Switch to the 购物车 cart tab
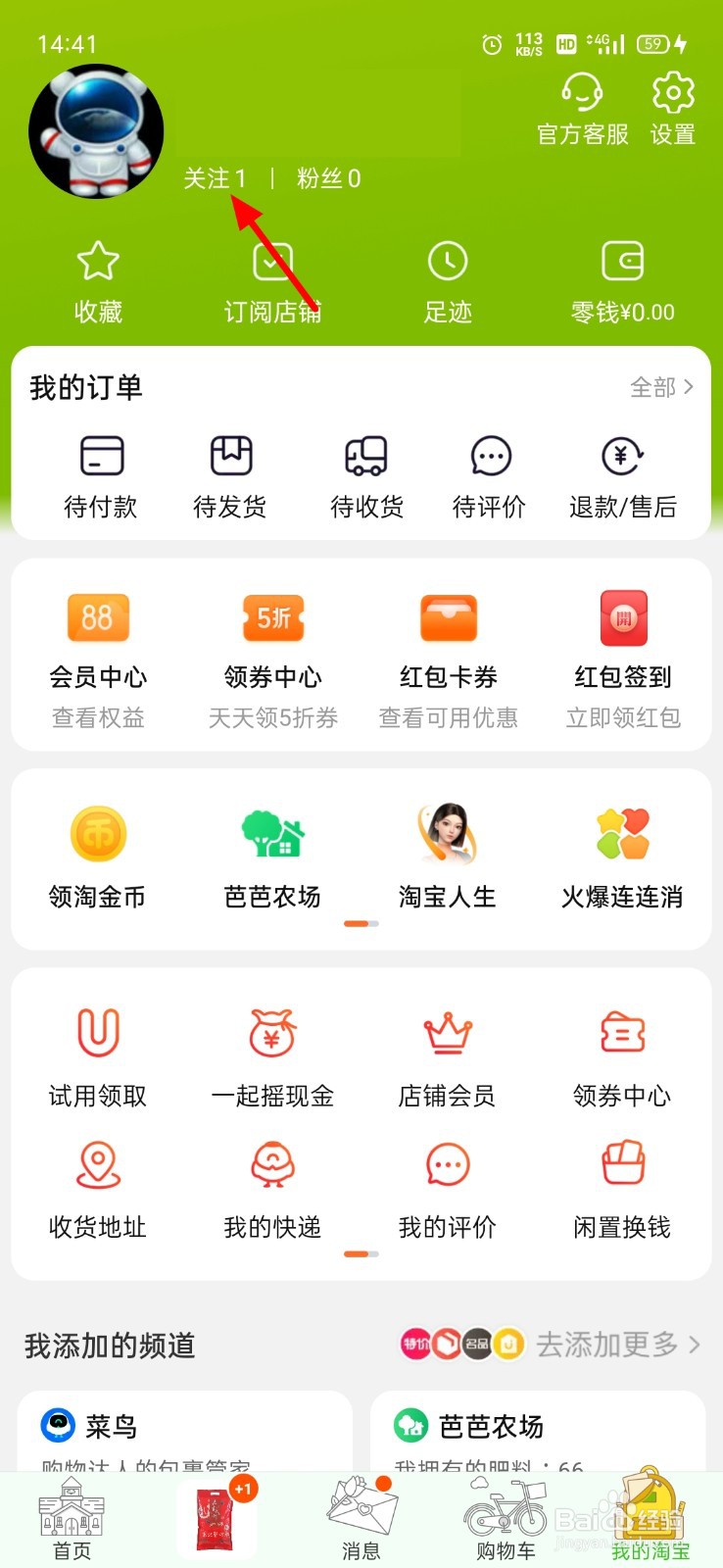The height and width of the screenshot is (1568, 723). [506, 1521]
